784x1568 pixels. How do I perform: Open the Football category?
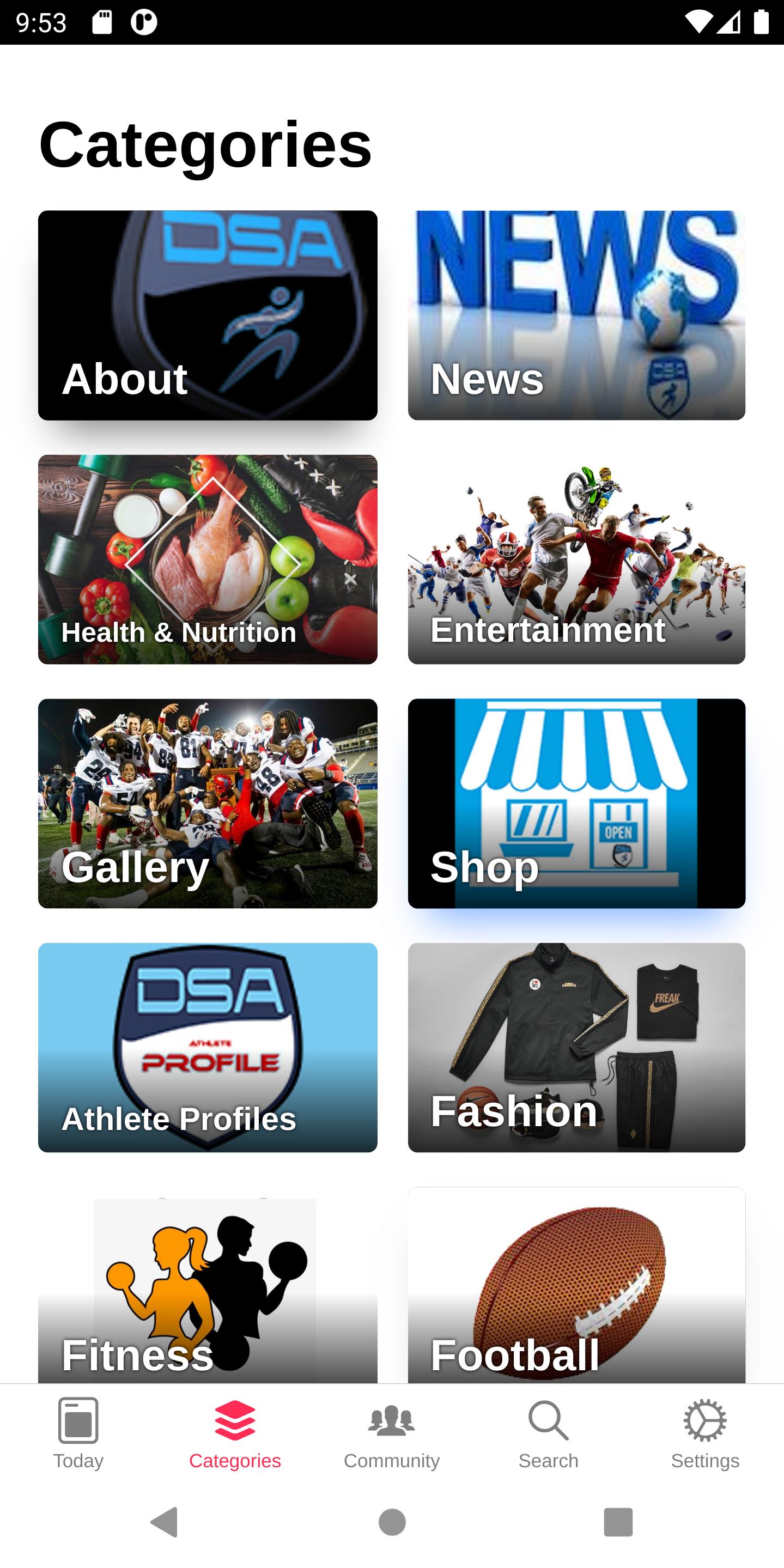tap(576, 1284)
